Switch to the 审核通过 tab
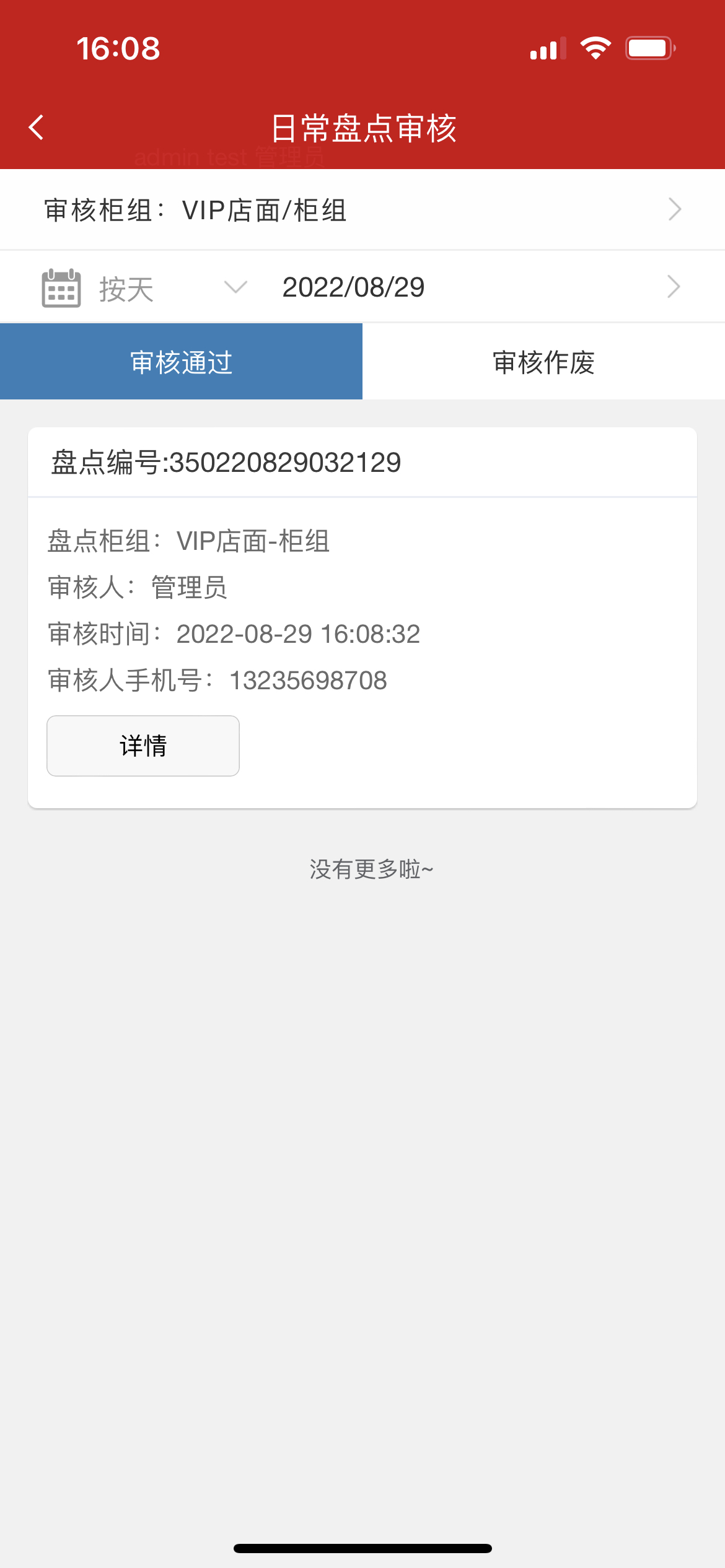The width and height of the screenshot is (725, 1568). click(181, 362)
